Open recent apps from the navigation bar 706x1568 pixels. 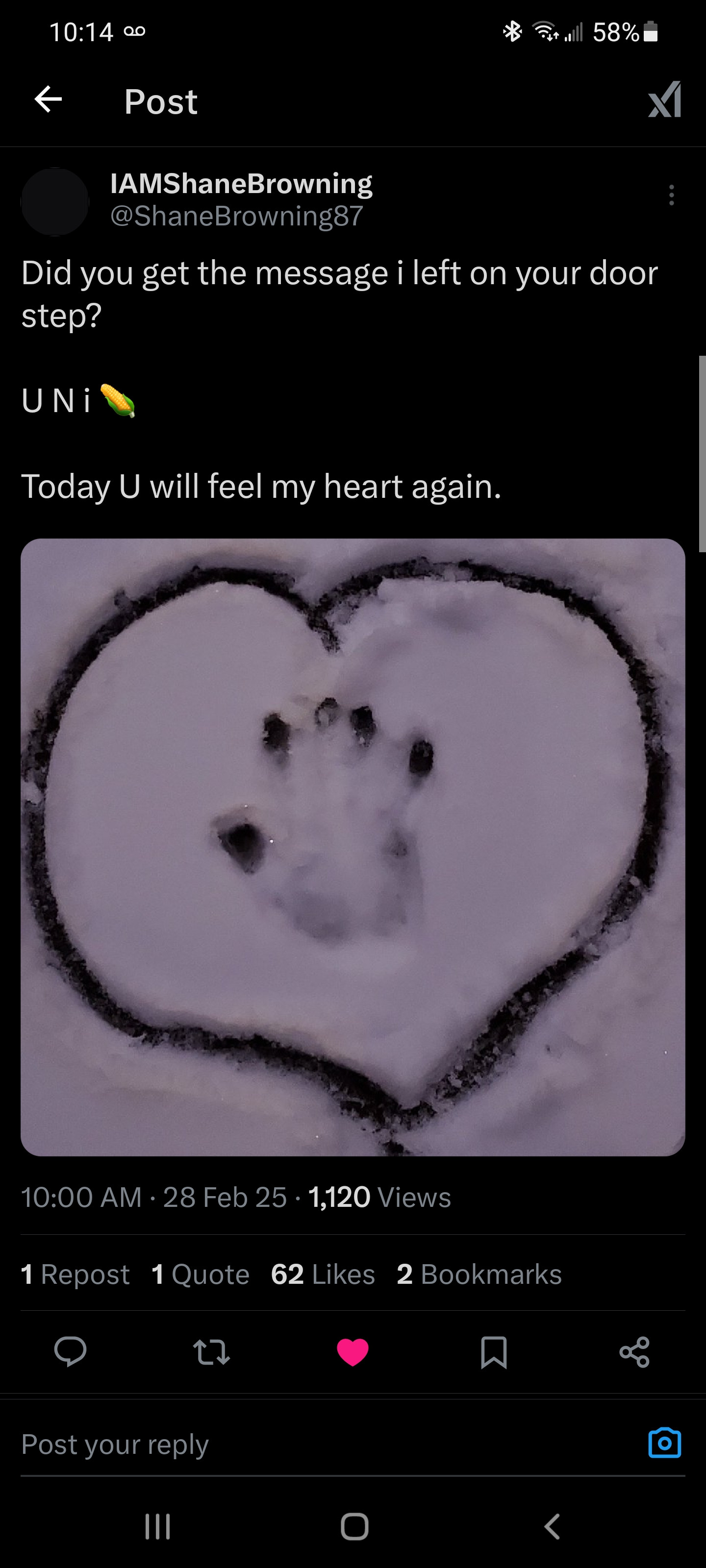(x=158, y=1526)
